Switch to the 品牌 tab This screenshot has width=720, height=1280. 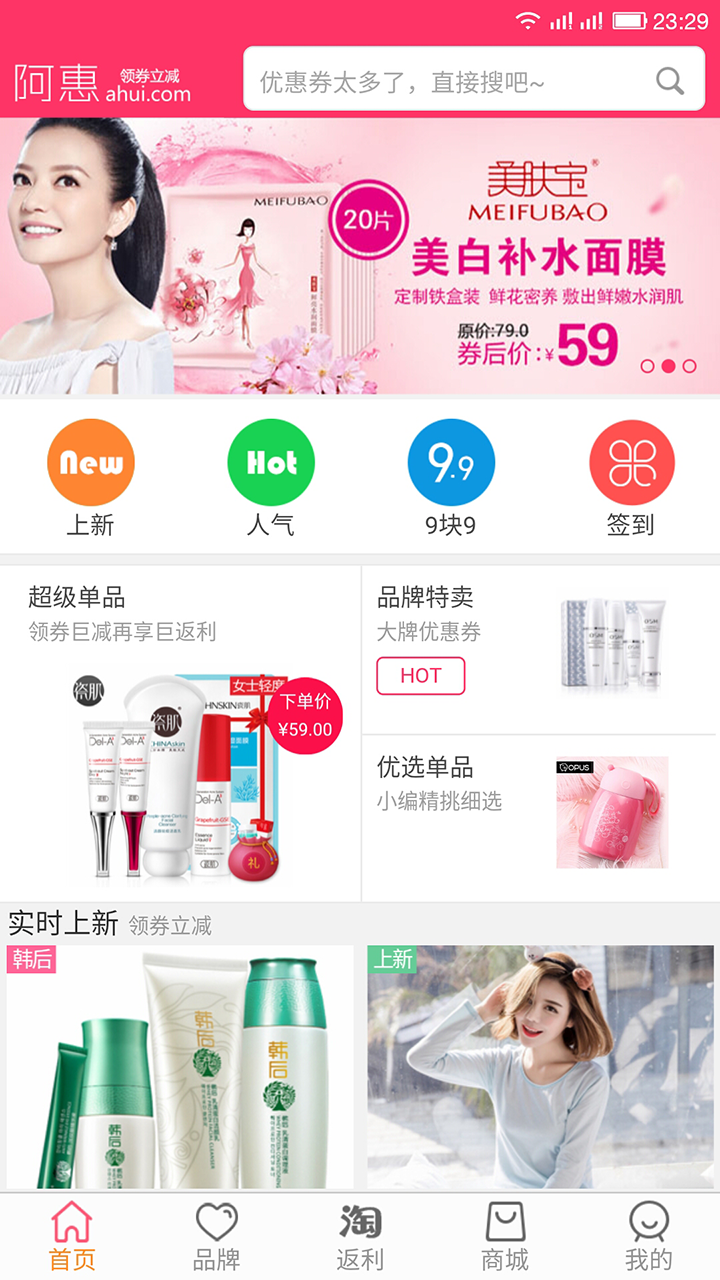pos(216,1237)
